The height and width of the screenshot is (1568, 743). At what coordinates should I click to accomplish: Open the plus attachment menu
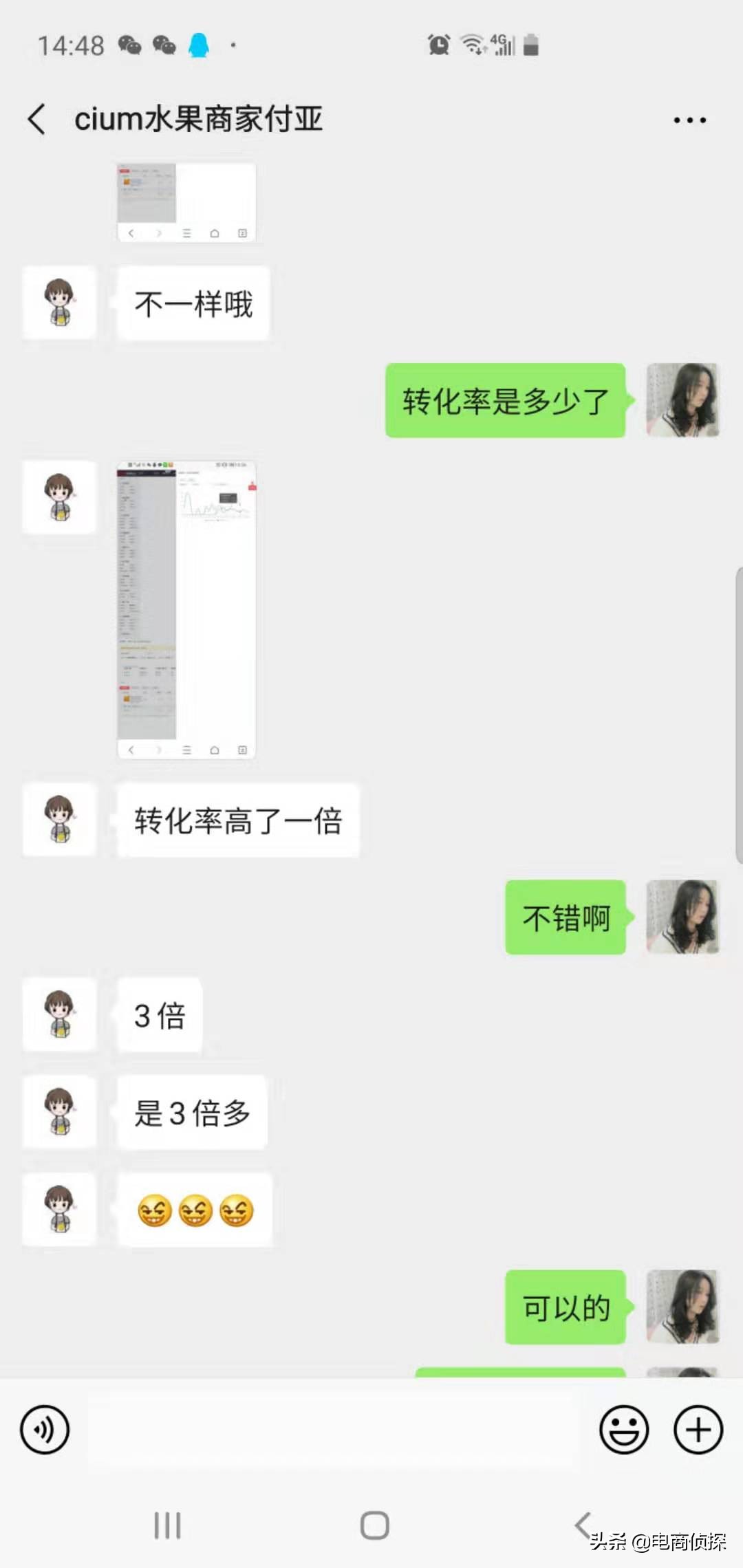click(698, 1430)
